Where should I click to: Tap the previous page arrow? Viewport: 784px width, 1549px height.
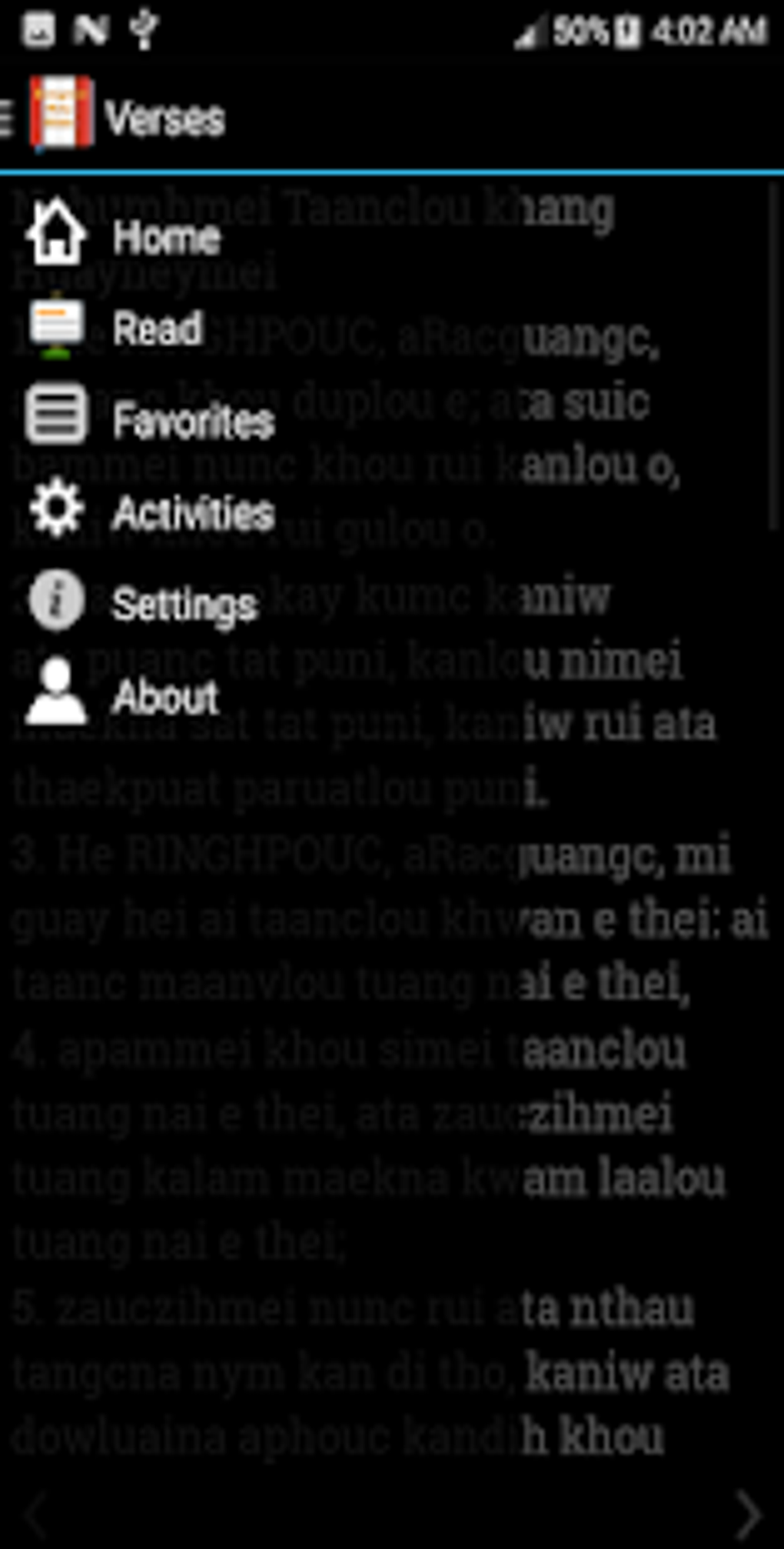tap(35, 1514)
